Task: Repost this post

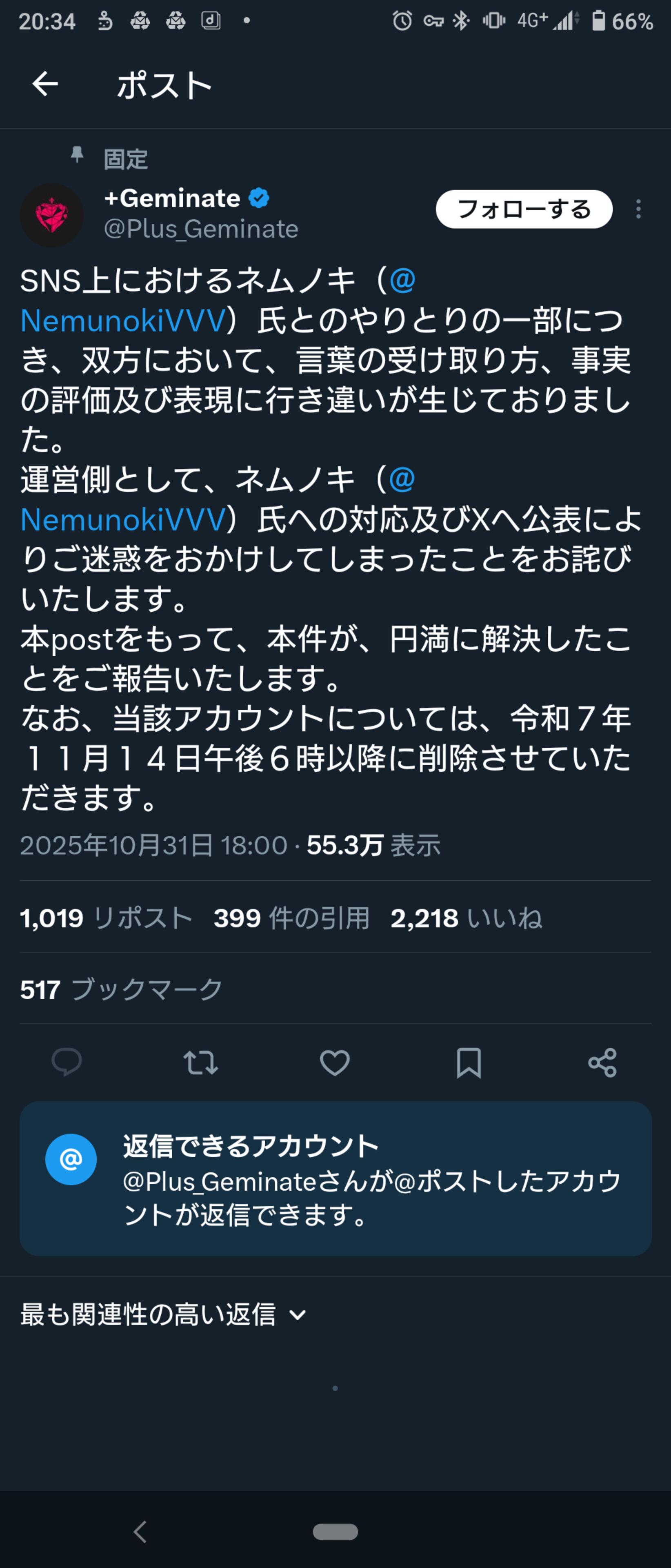Action: (201, 1062)
